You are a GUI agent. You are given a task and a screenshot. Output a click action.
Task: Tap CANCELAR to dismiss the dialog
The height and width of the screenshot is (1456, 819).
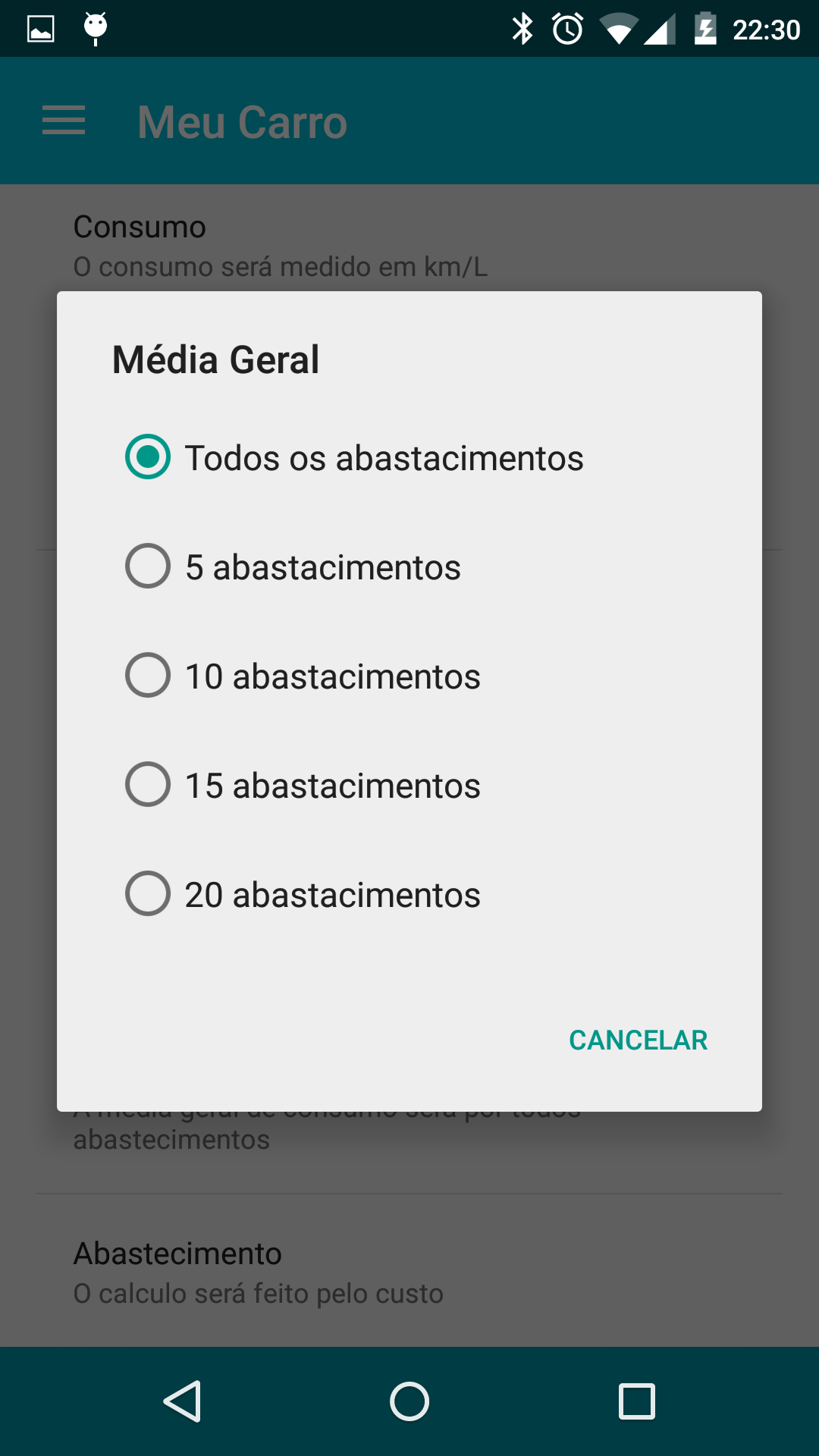pos(638,1040)
